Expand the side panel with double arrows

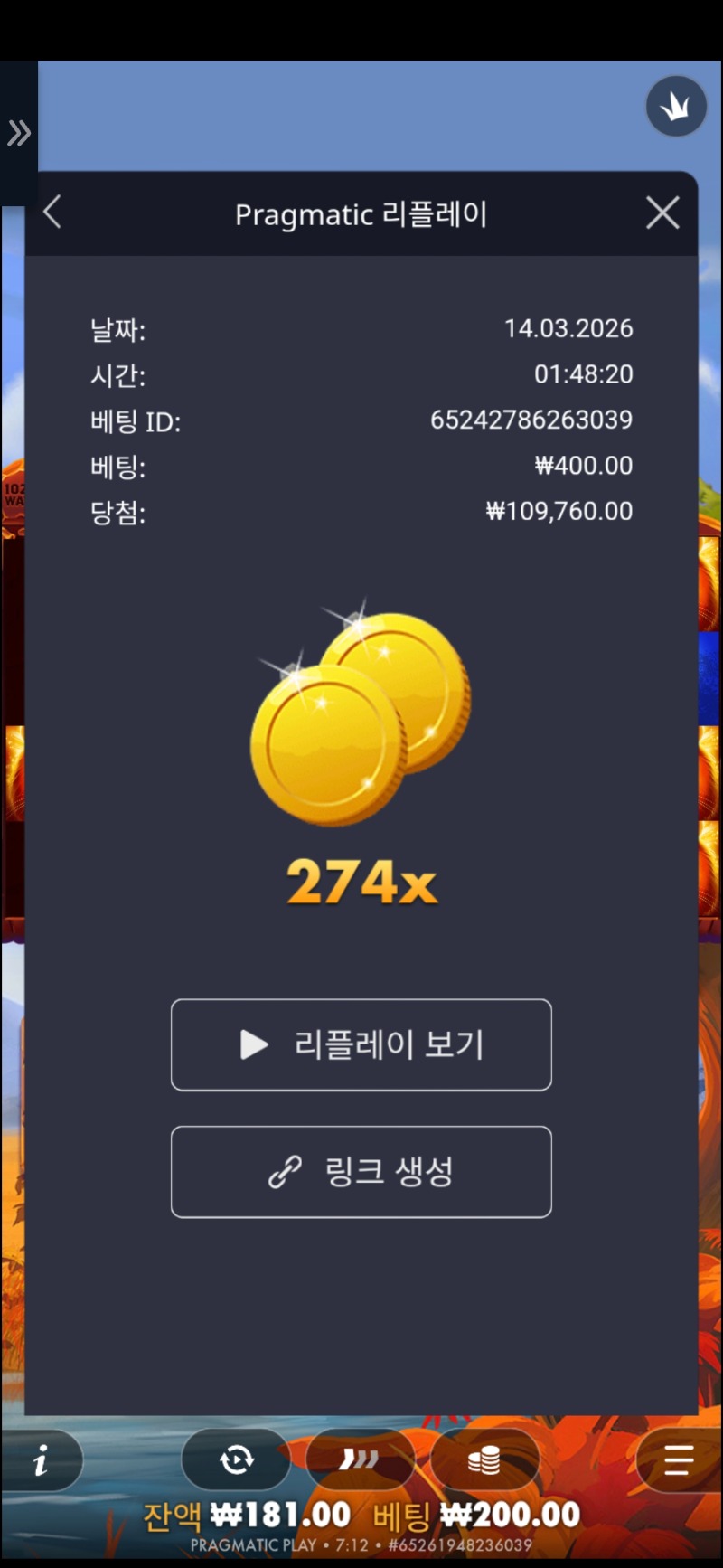pyautogui.click(x=19, y=134)
